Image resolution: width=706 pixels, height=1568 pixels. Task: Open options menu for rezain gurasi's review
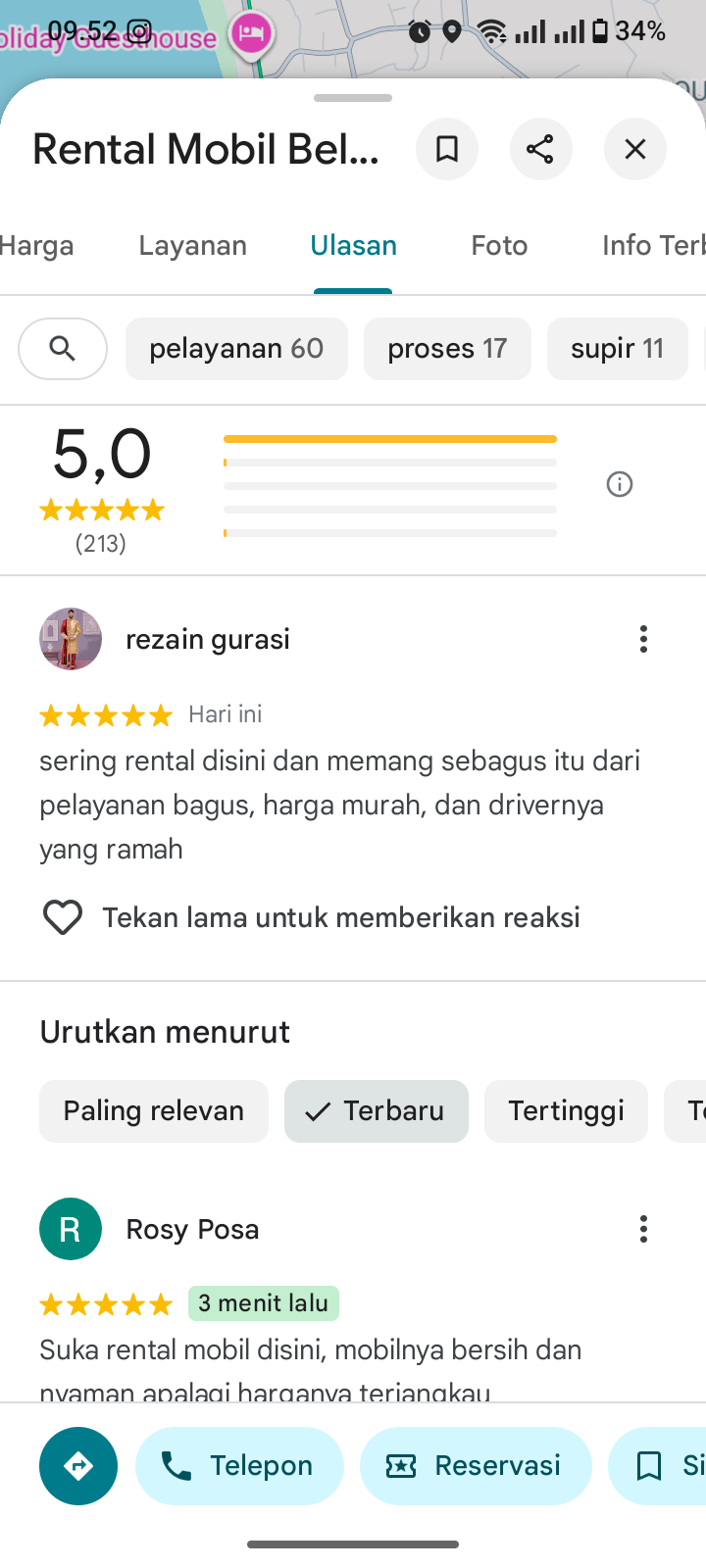pos(643,639)
